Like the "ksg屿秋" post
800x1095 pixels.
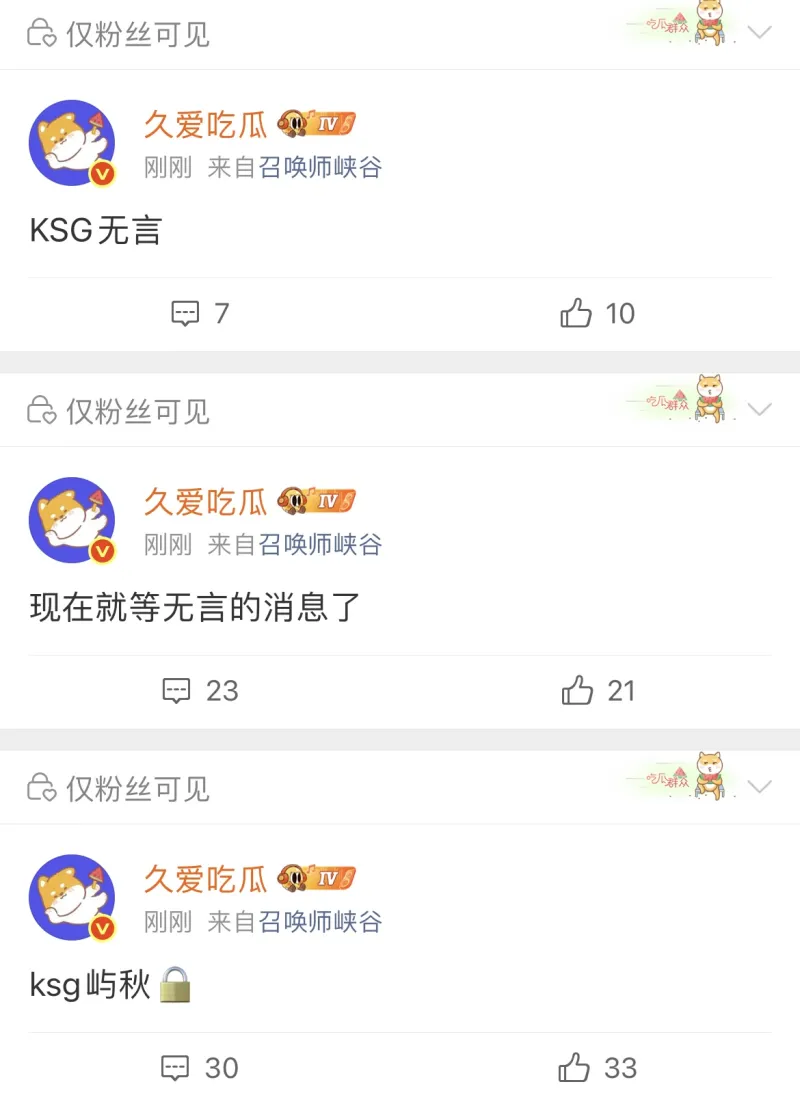pos(597,1067)
